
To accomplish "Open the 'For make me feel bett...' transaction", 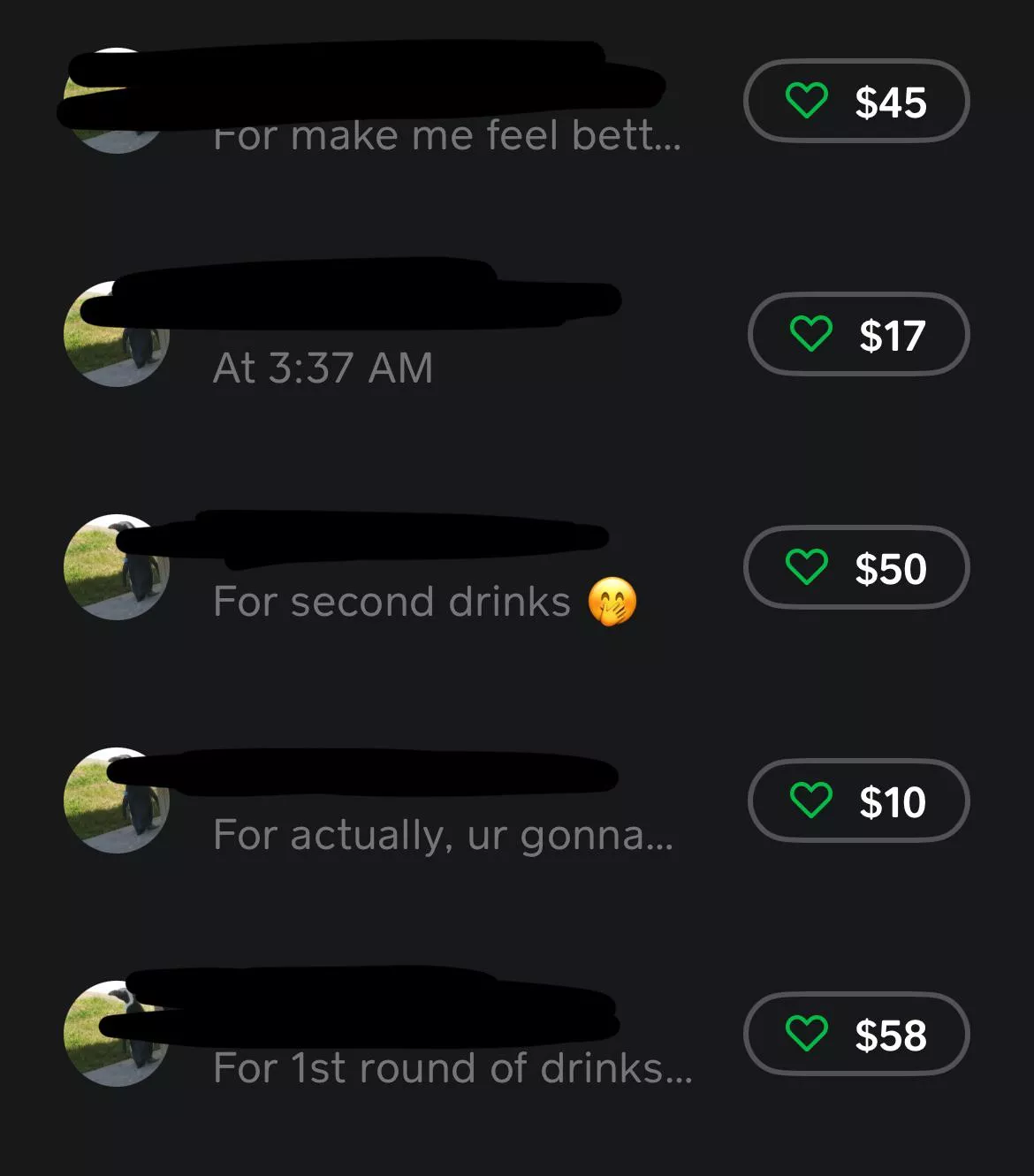I will 446,136.
